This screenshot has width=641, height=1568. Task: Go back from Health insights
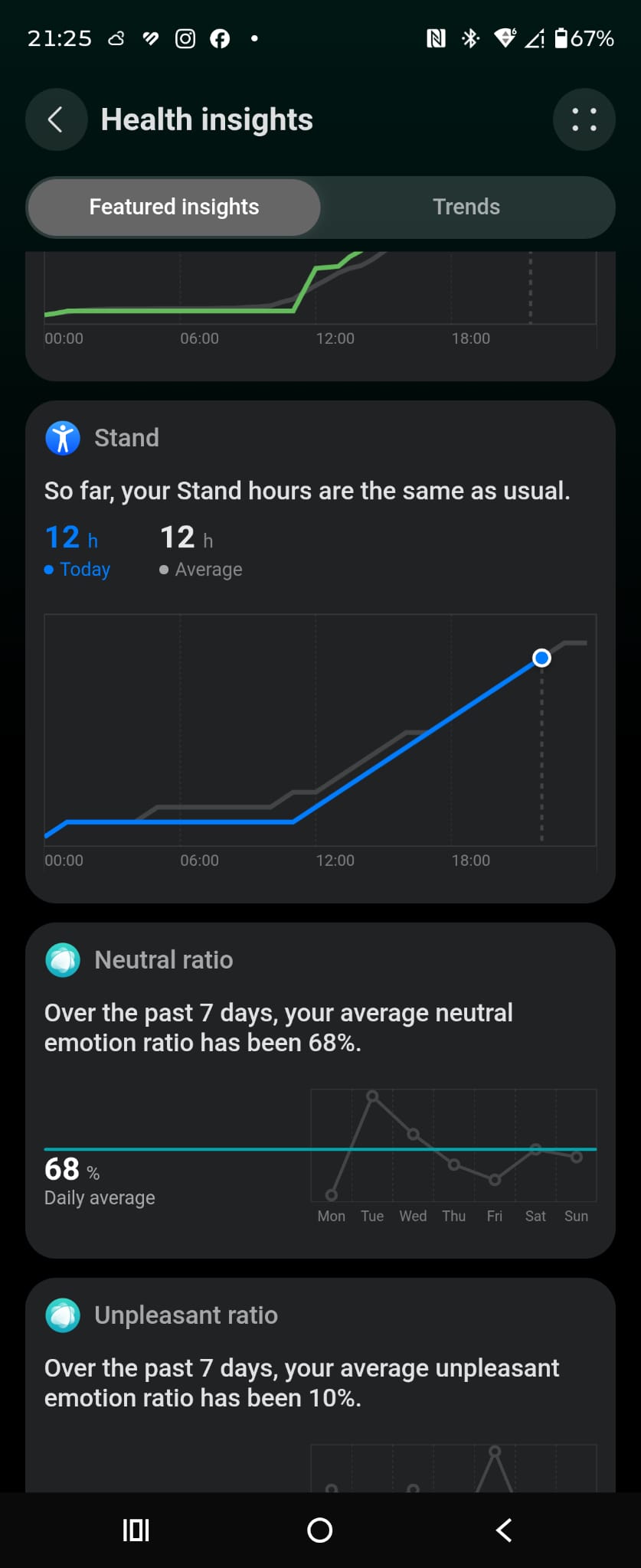(56, 120)
